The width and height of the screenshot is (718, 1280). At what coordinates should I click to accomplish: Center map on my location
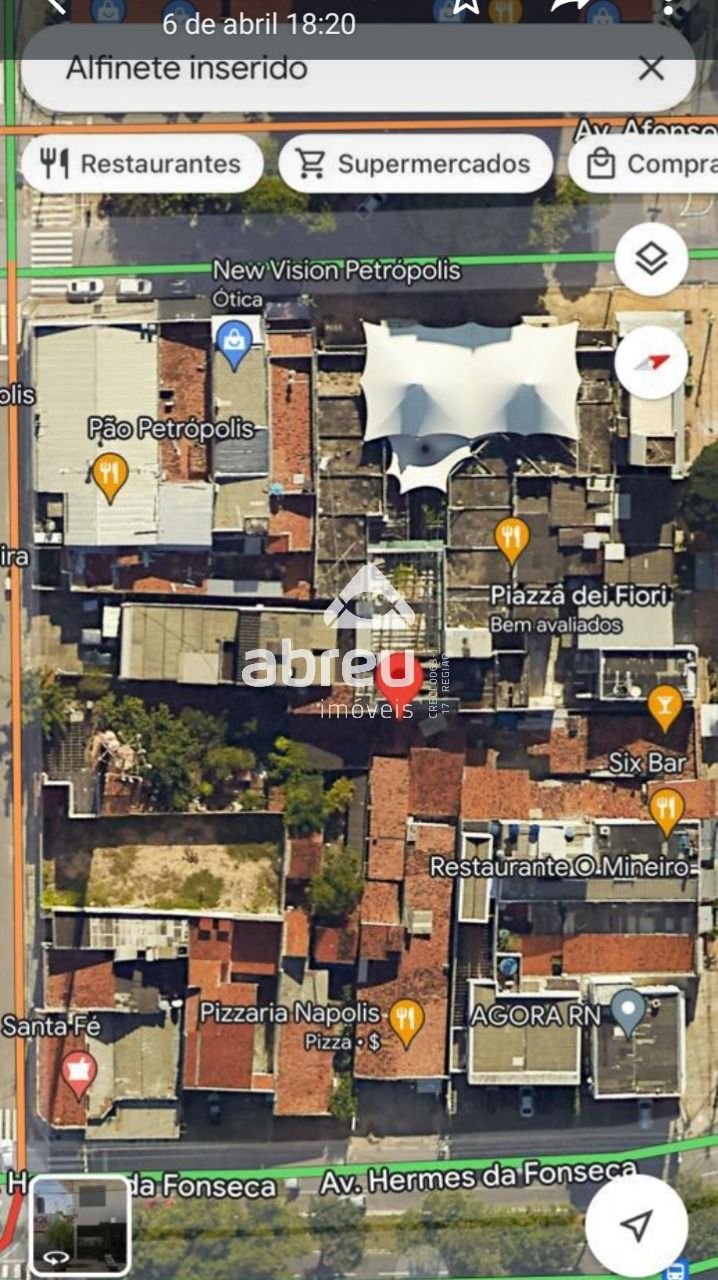[636, 1225]
